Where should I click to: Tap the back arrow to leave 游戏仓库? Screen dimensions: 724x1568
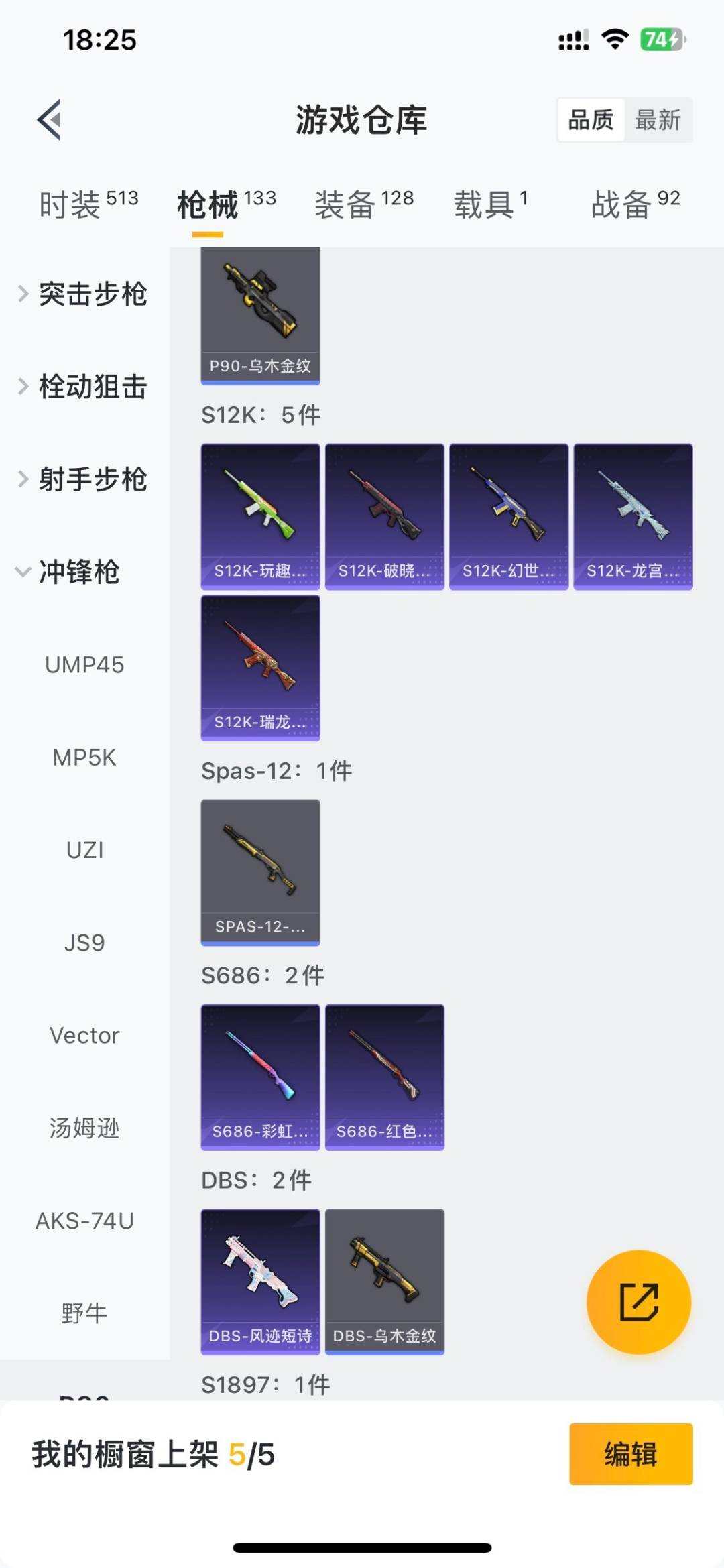[x=48, y=119]
